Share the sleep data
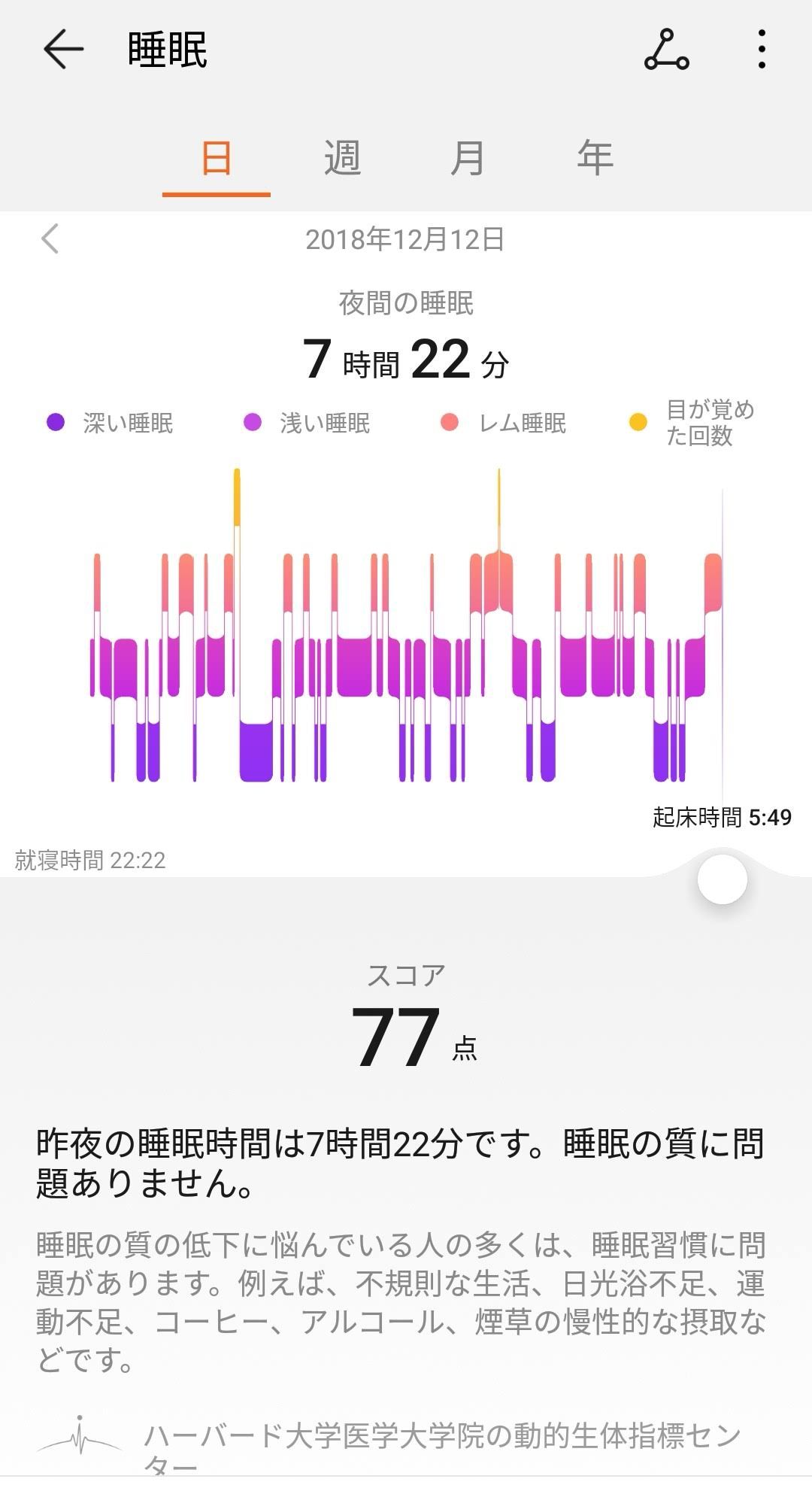Viewport: 812px width, 1491px height. click(x=666, y=50)
